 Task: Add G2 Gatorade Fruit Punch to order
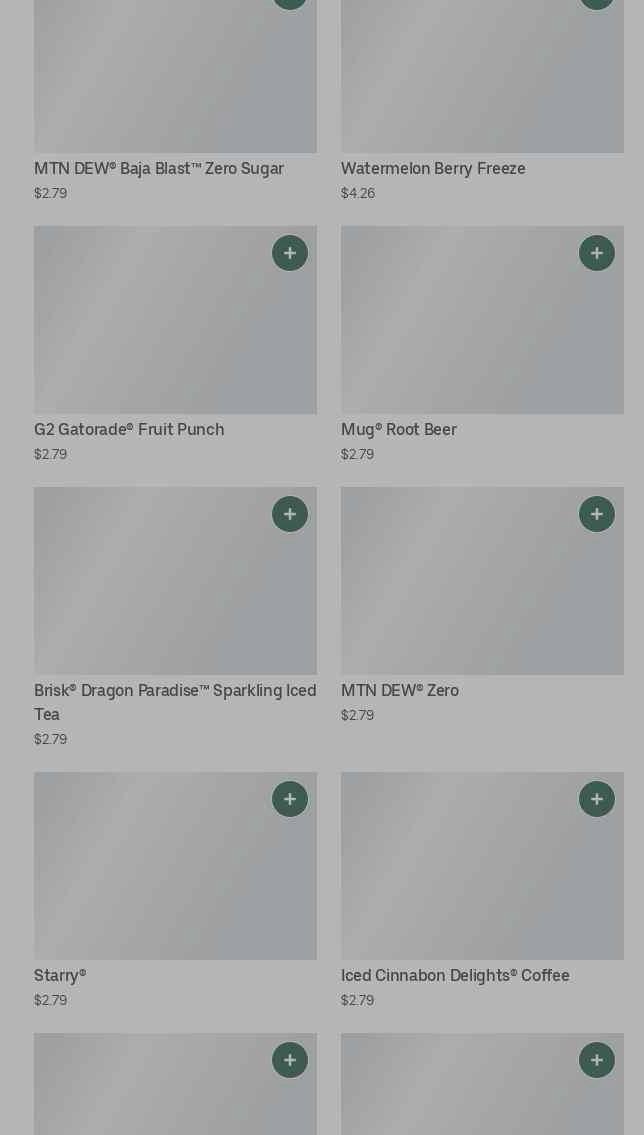pyautogui.click(x=290, y=253)
